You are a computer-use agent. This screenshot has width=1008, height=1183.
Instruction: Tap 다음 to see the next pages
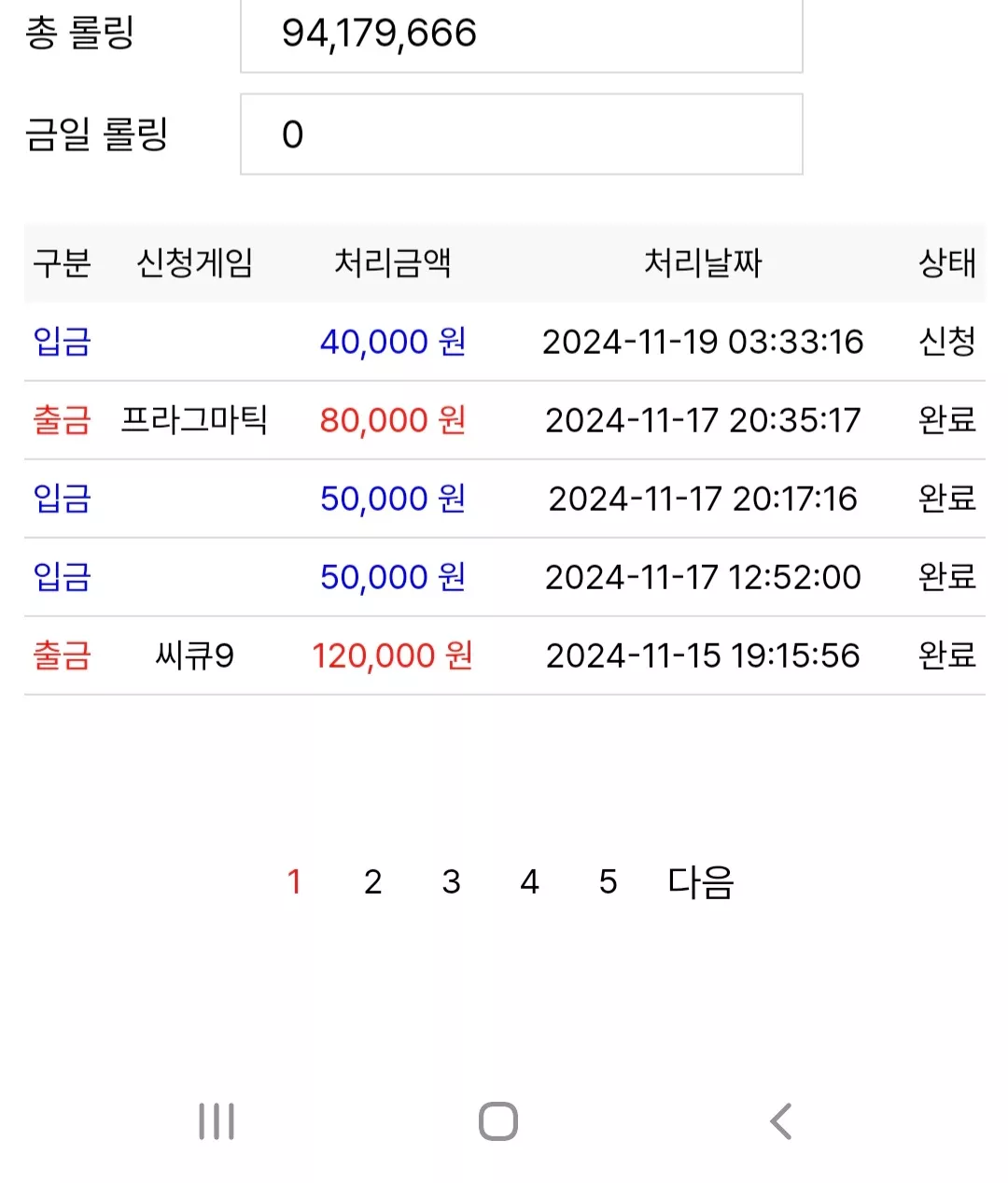[x=701, y=881]
